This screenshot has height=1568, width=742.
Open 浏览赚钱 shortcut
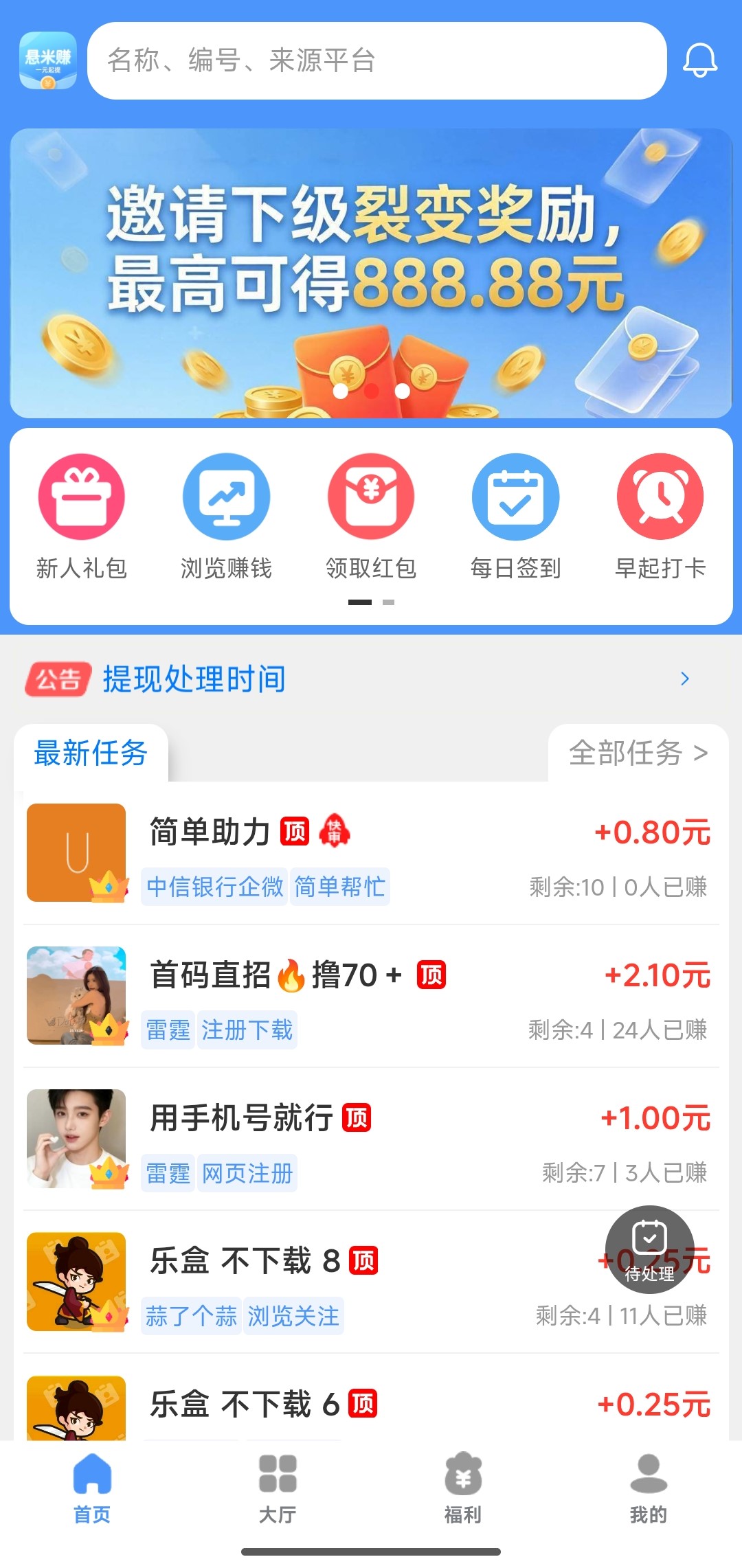tap(226, 516)
